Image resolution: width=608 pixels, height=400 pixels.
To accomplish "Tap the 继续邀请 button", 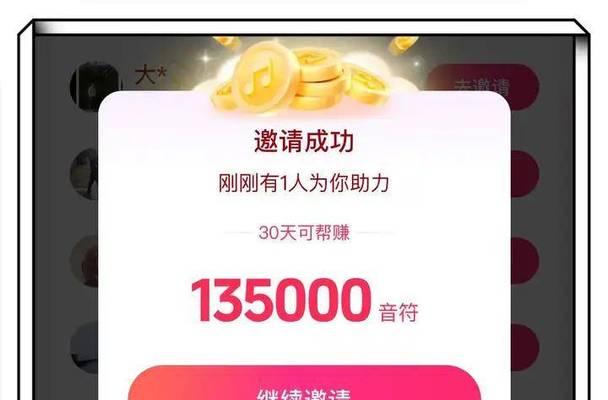I will point(304,386).
